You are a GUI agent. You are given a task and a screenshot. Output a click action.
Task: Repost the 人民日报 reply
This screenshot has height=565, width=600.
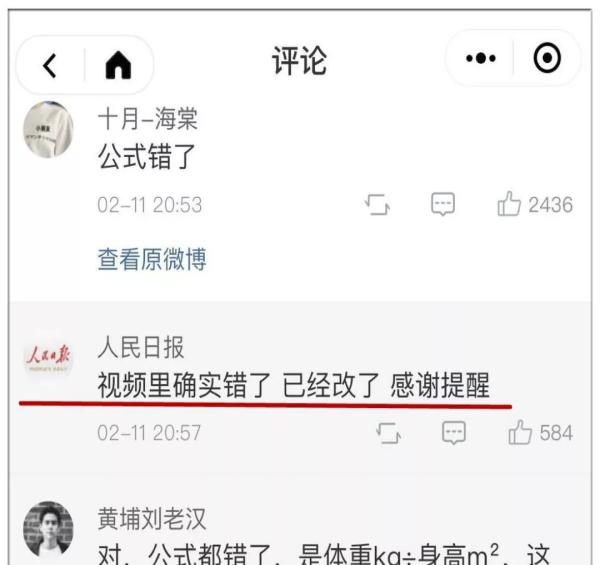(x=385, y=433)
